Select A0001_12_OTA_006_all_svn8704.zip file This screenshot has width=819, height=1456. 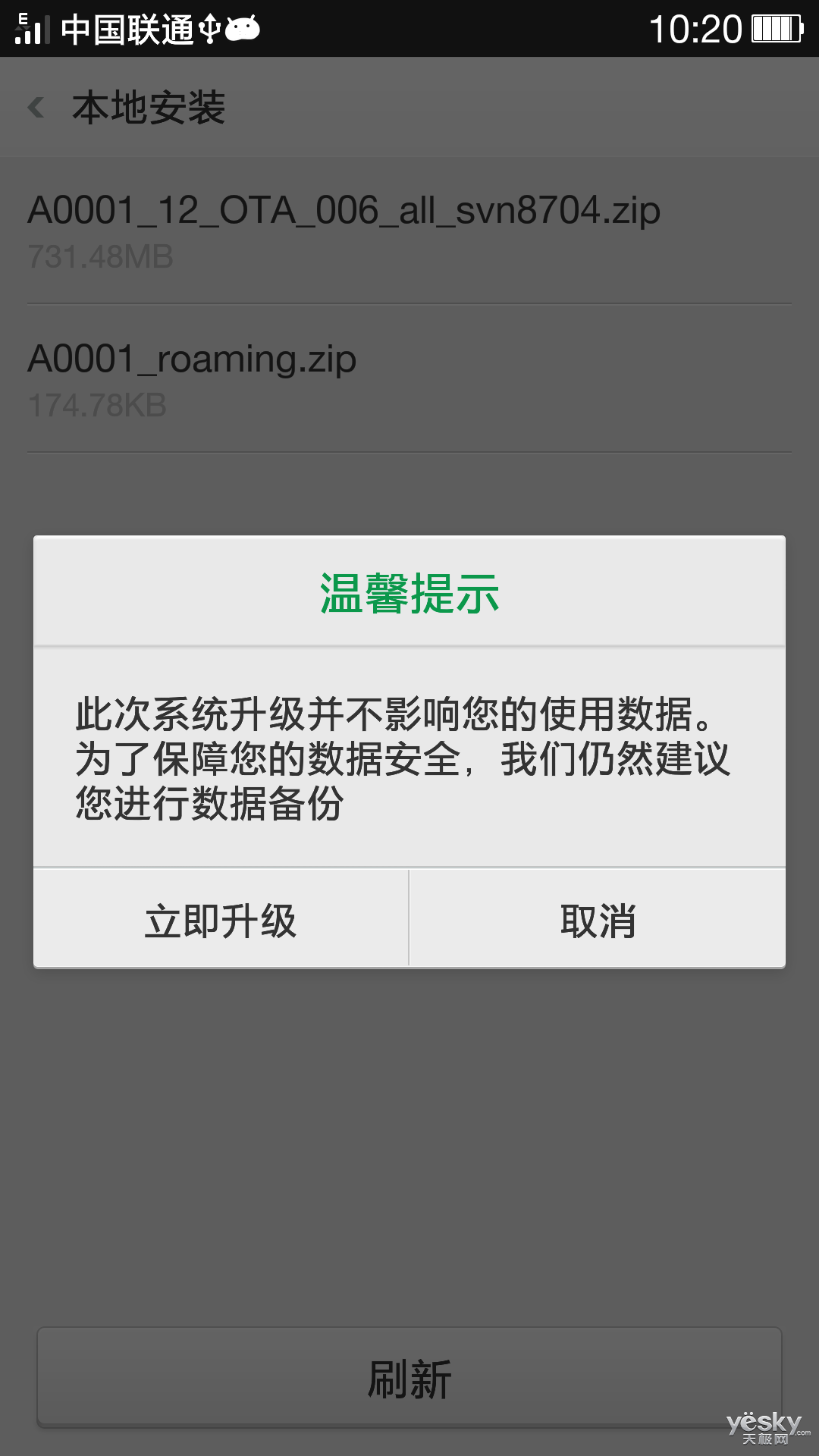[409, 231]
